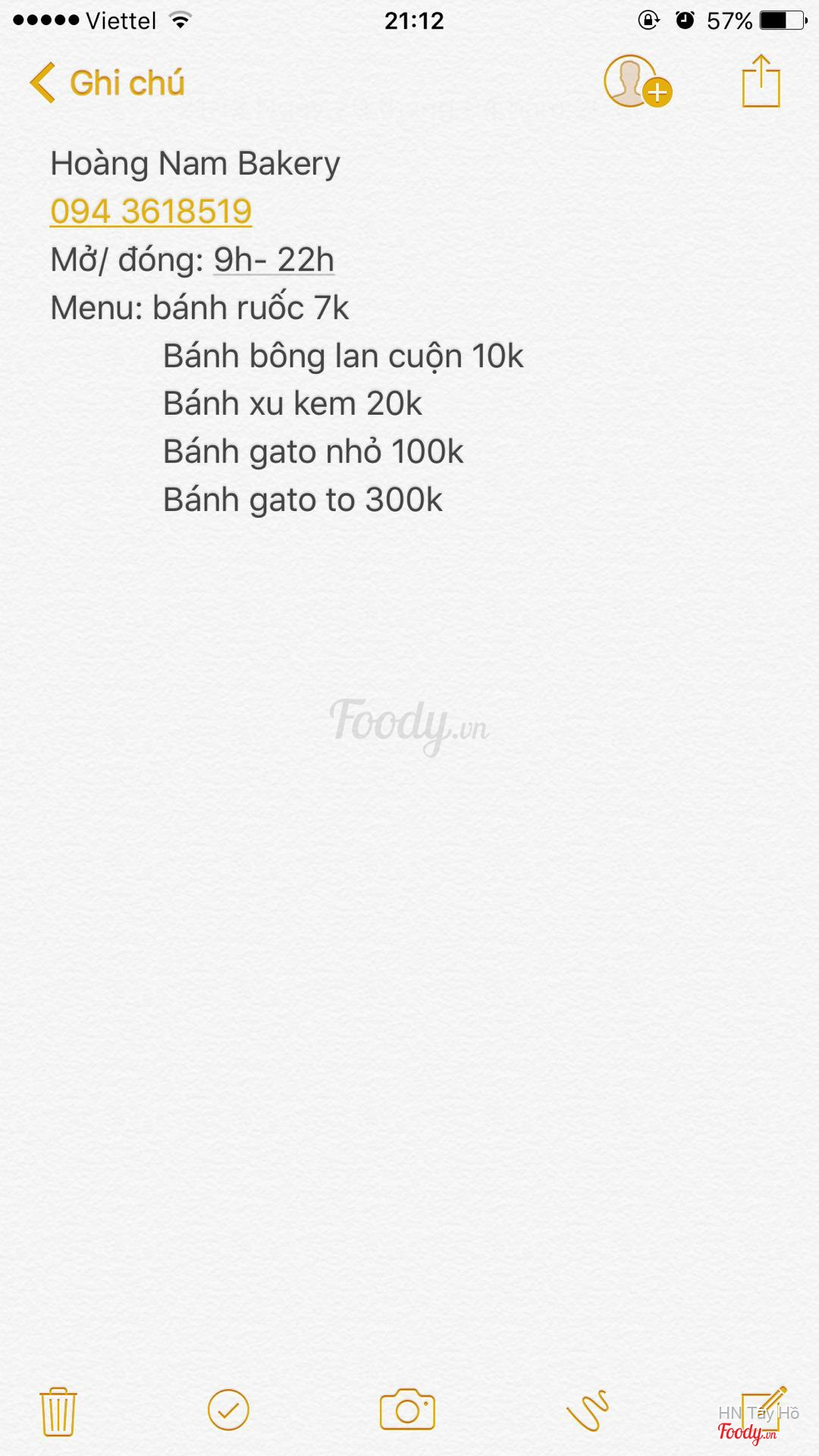Add people to this note
Viewport: 819px width, 1456px height.
coord(637,82)
